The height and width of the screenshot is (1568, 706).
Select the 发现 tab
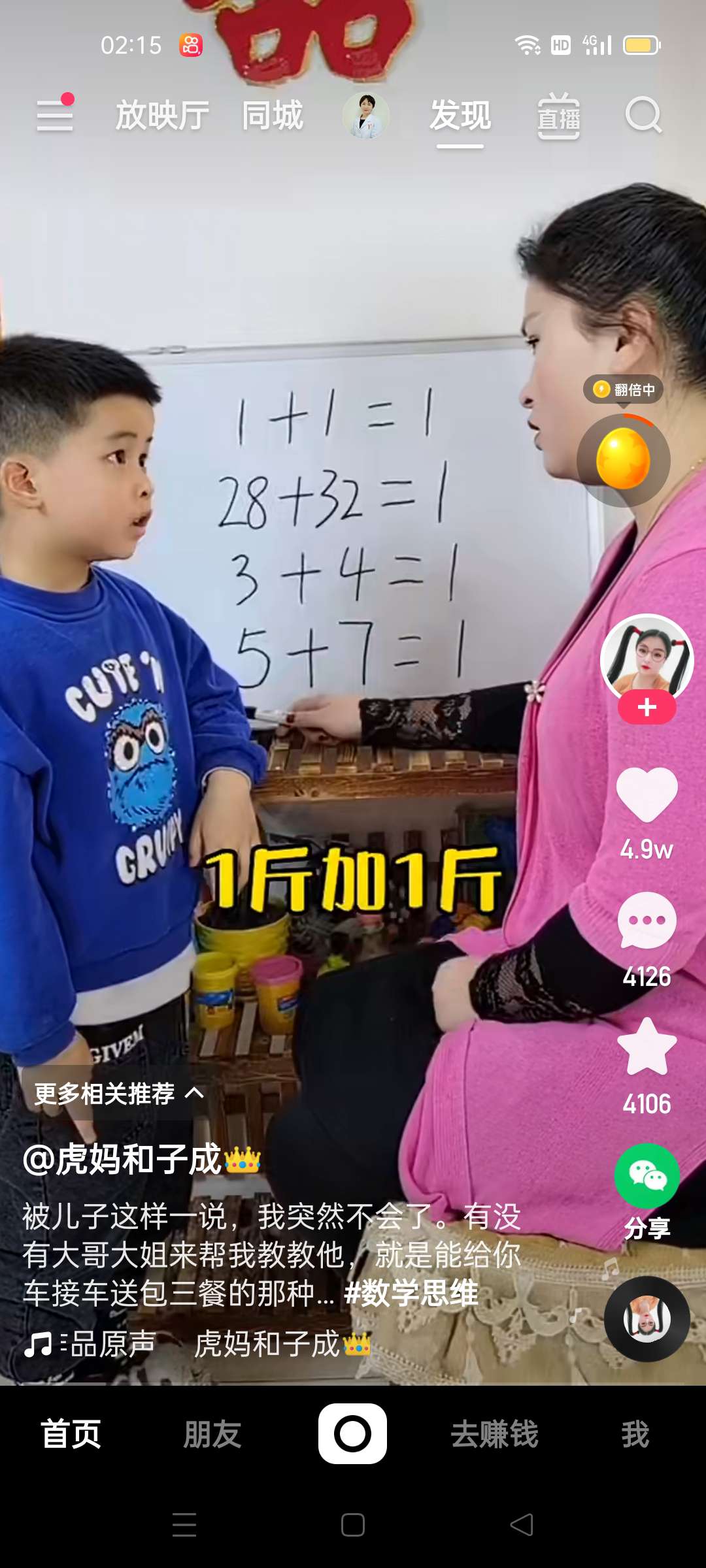460,116
